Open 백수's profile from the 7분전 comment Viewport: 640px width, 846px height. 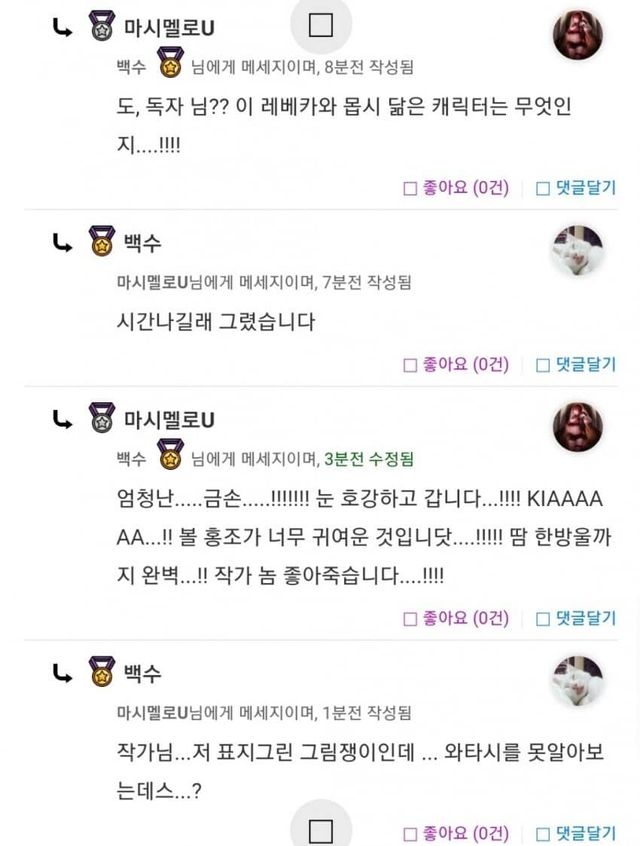point(143,242)
